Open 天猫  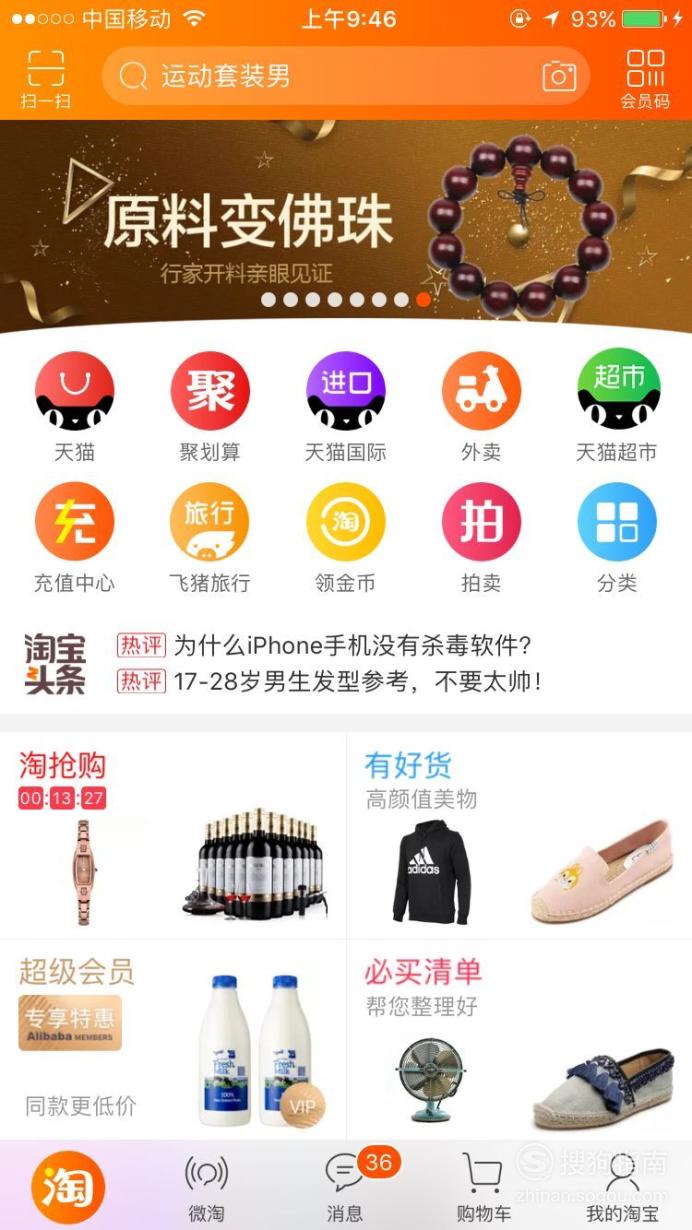tap(75, 407)
